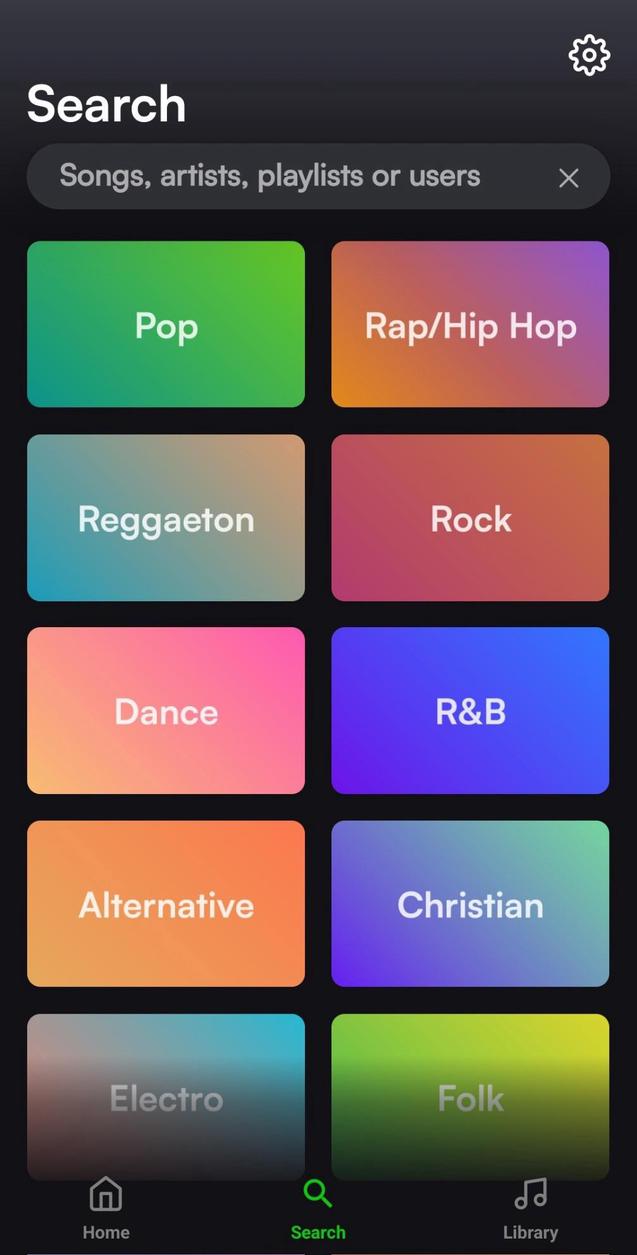Select the Reggaeton genre tile
637x1255 pixels.
click(166, 517)
